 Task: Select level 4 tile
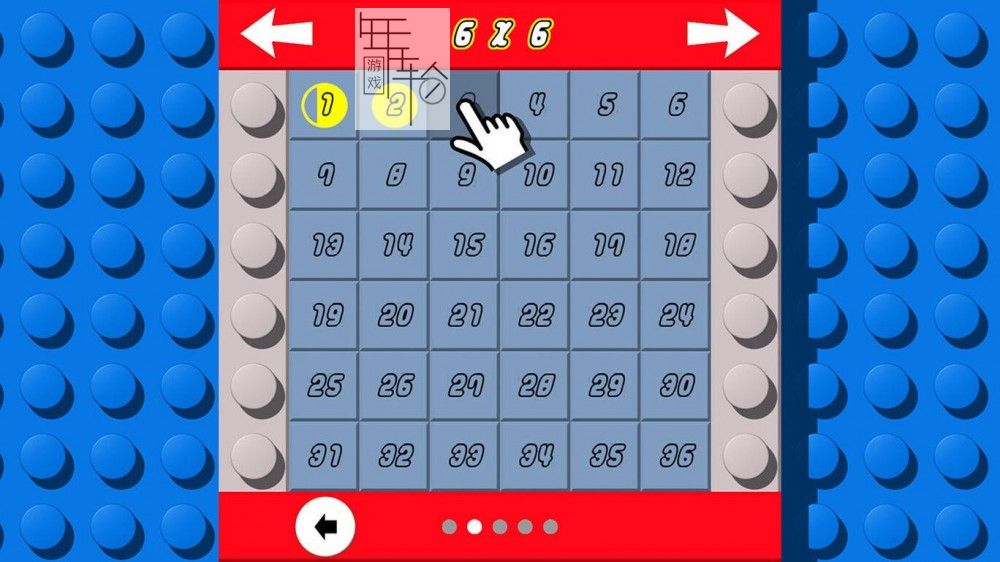click(536, 104)
